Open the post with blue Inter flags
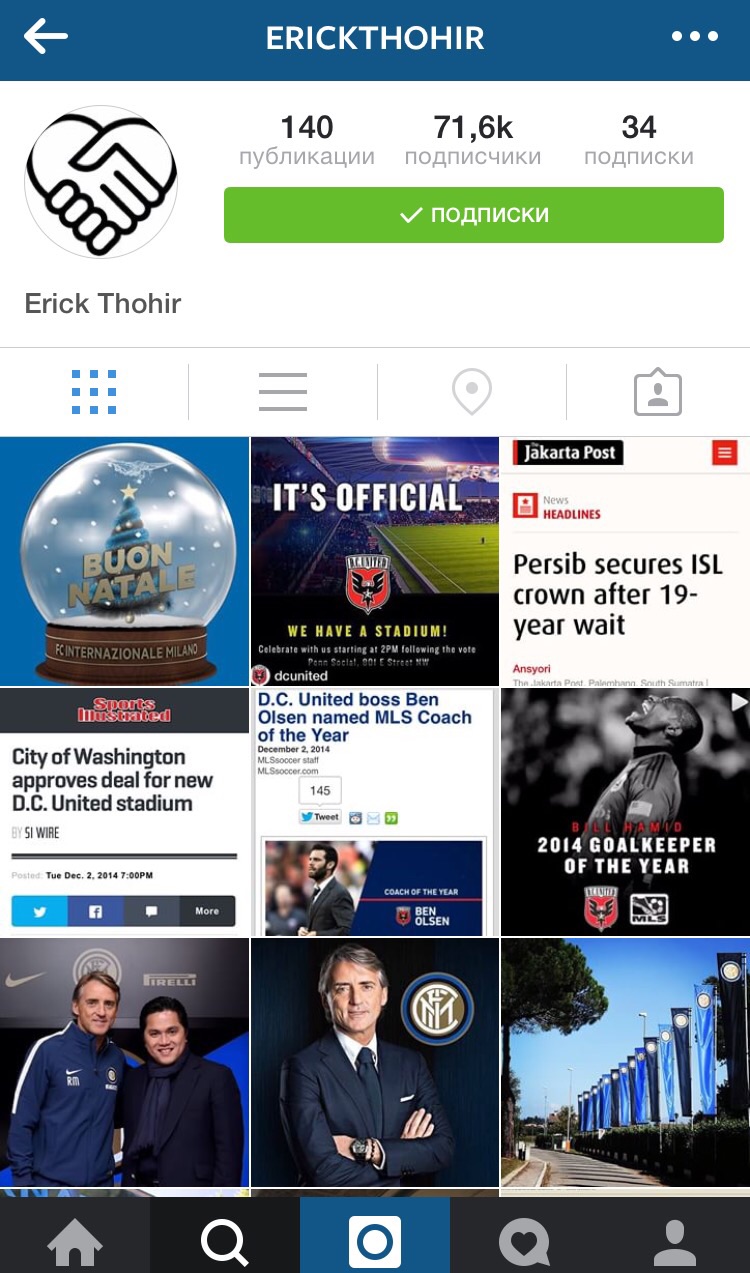This screenshot has height=1273, width=750. [x=625, y=1062]
